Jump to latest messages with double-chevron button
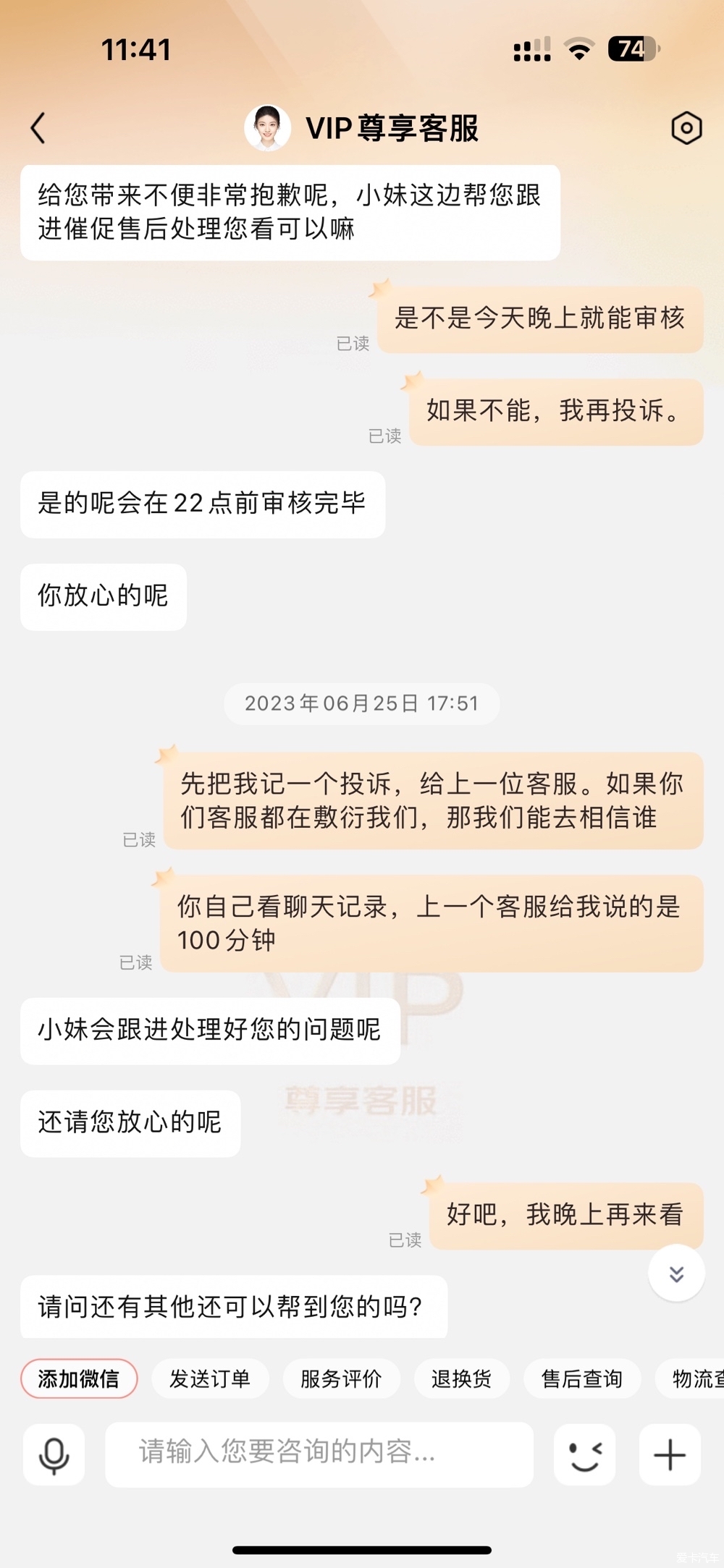The height and width of the screenshot is (1568, 724). tap(676, 1273)
